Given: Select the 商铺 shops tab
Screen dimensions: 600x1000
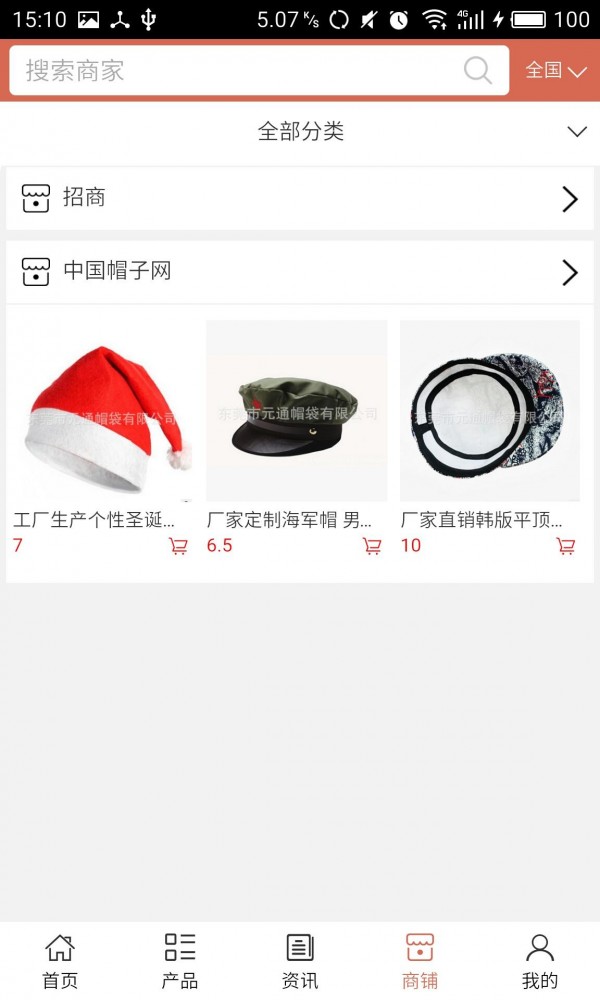Looking at the screenshot, I should (420, 961).
